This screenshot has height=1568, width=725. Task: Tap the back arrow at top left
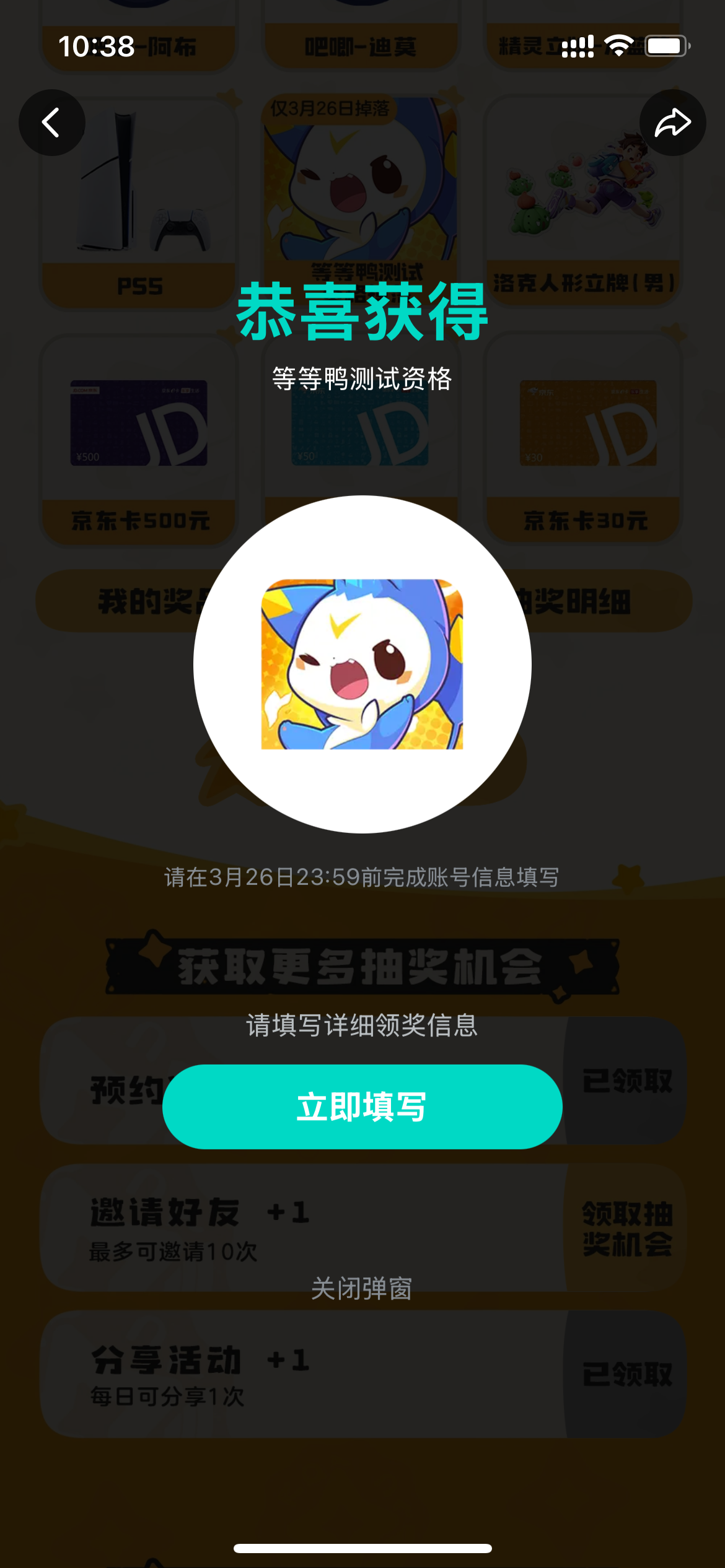(52, 123)
